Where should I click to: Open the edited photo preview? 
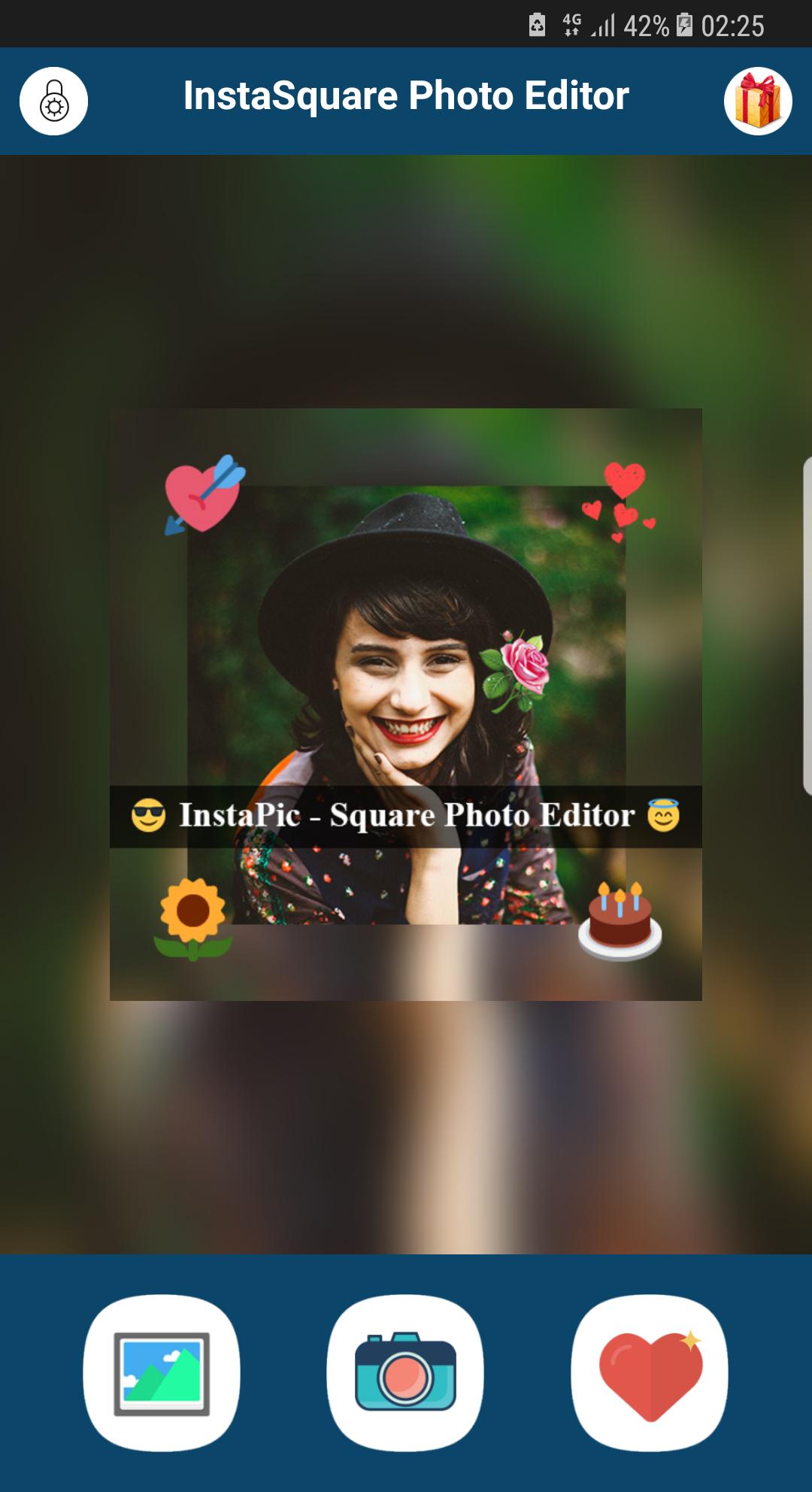406,707
